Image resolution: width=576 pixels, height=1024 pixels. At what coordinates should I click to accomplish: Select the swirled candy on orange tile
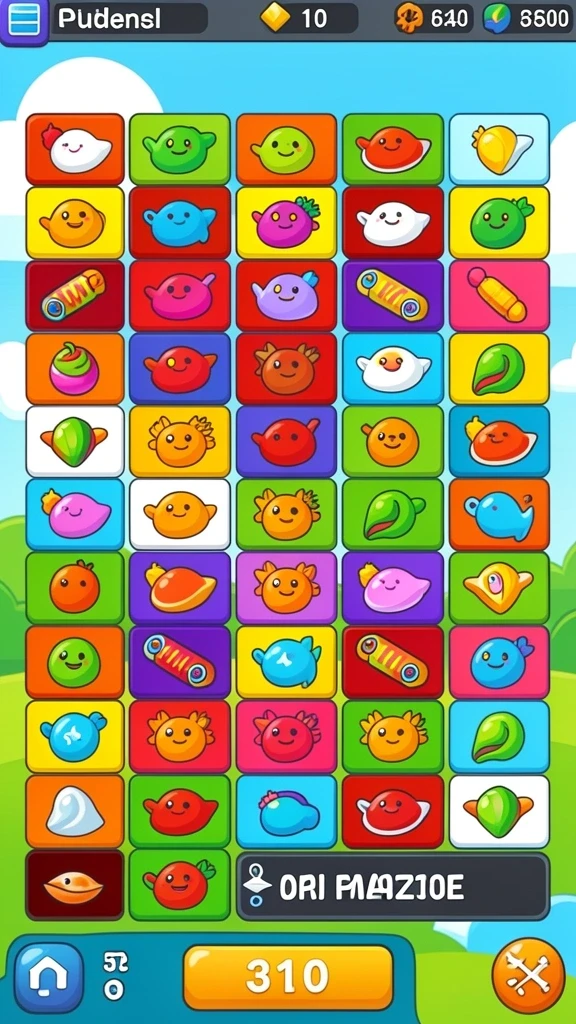[x=74, y=369]
